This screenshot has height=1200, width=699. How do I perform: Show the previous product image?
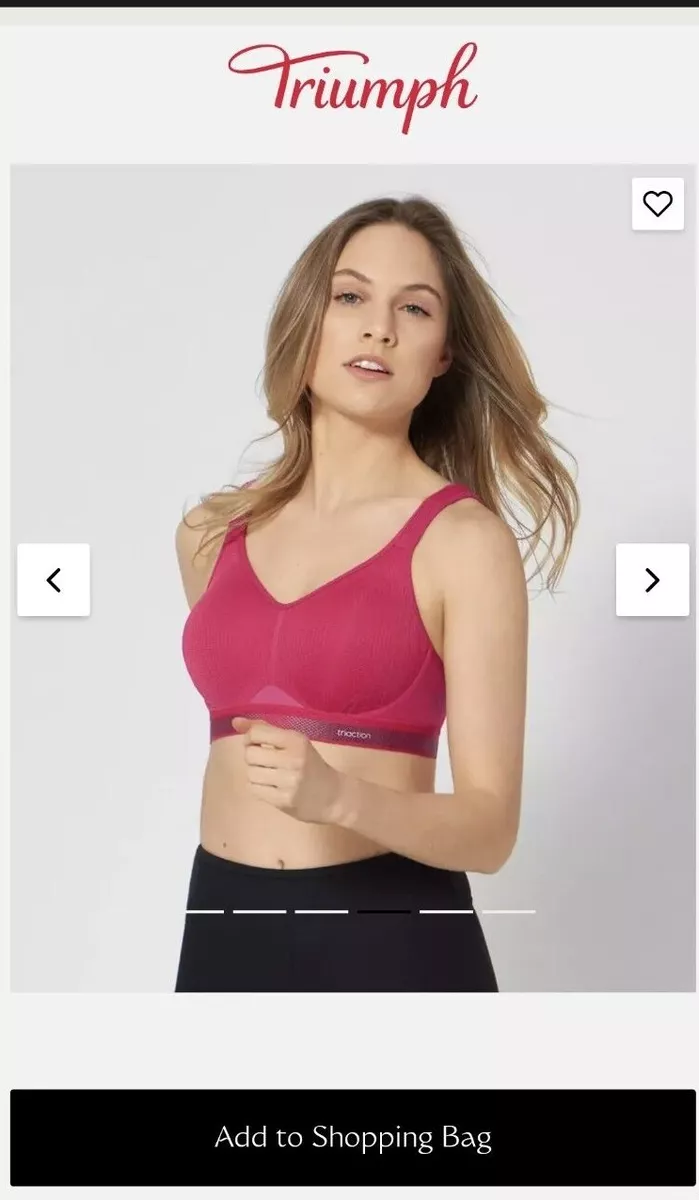click(x=54, y=580)
